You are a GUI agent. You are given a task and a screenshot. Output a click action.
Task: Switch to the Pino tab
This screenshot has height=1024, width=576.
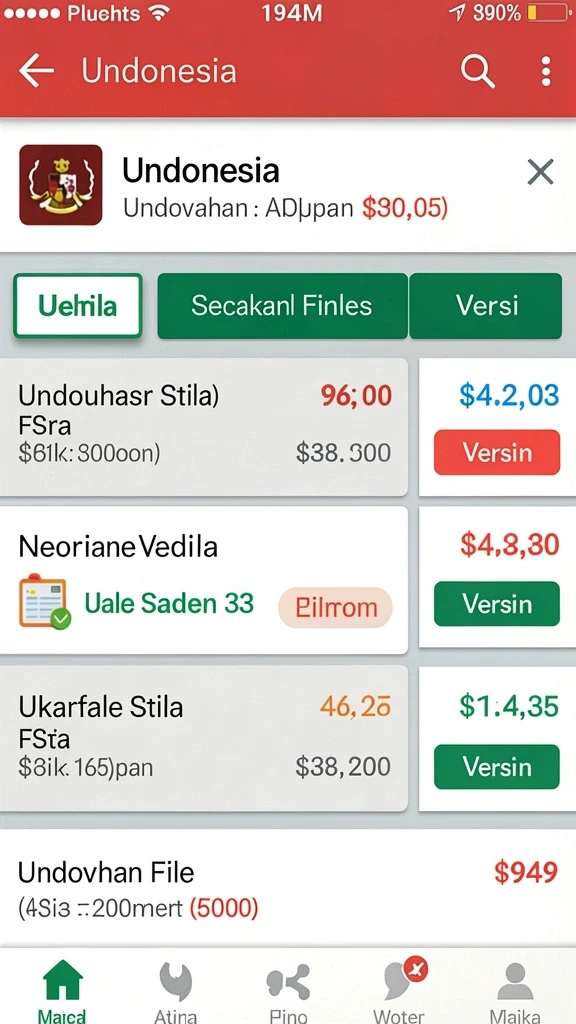click(288, 989)
